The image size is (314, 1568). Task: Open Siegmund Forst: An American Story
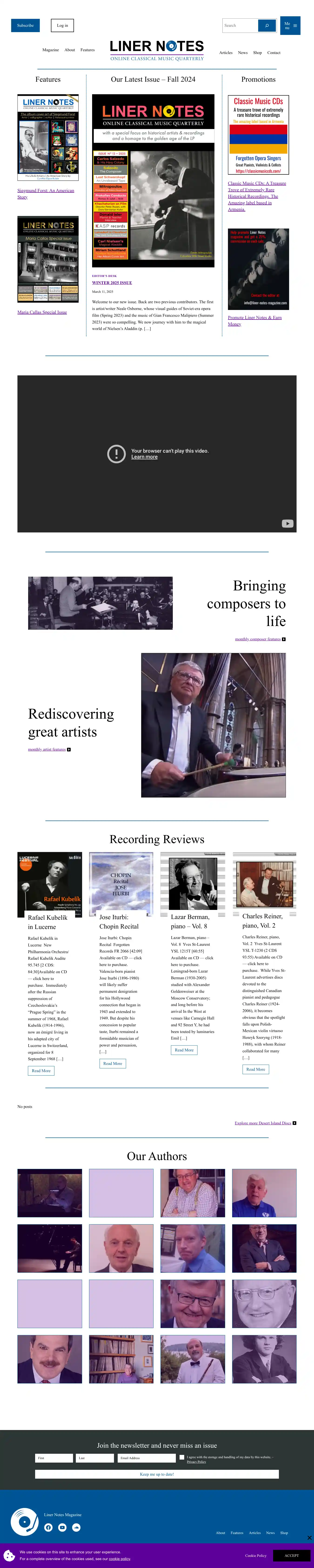tap(46, 194)
